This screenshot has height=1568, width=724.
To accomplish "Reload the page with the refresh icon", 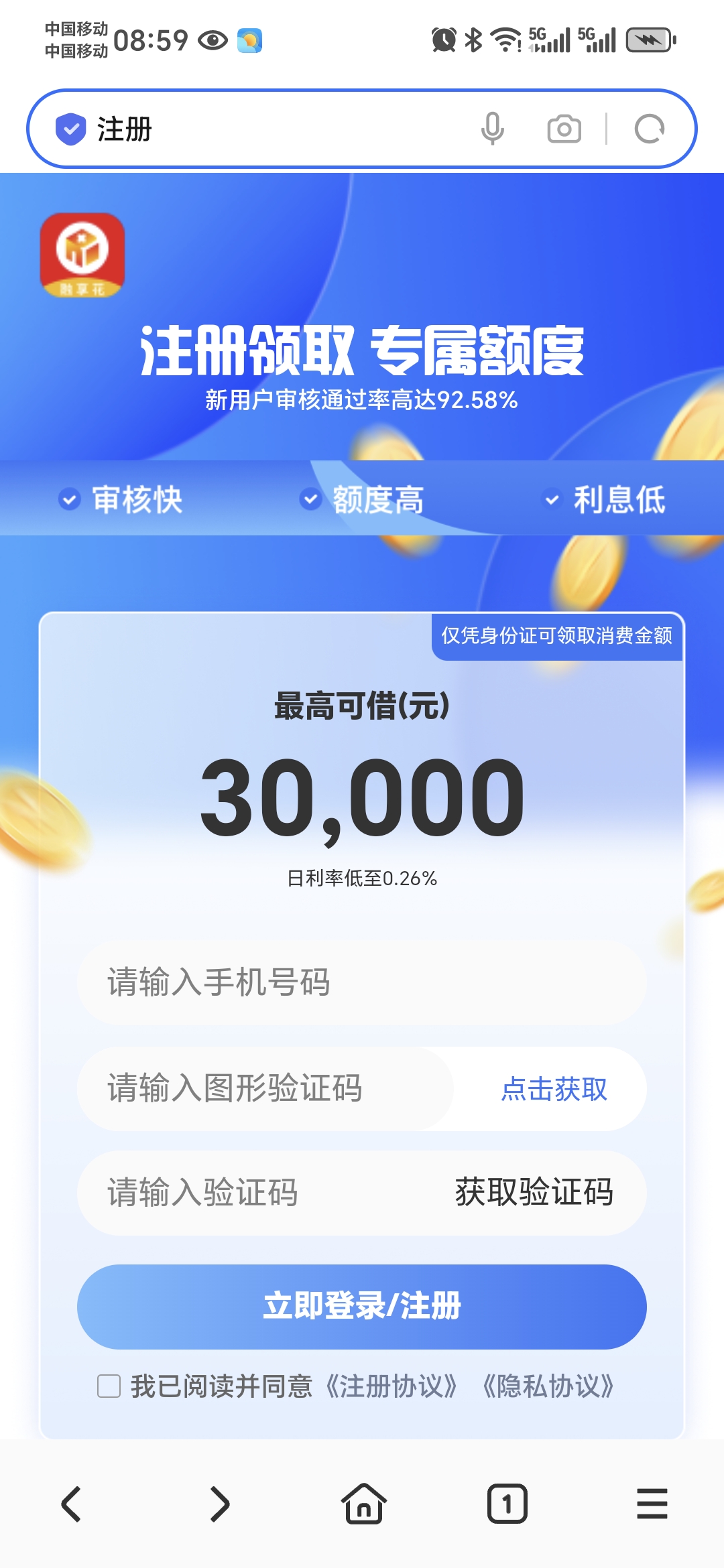I will 650,129.
